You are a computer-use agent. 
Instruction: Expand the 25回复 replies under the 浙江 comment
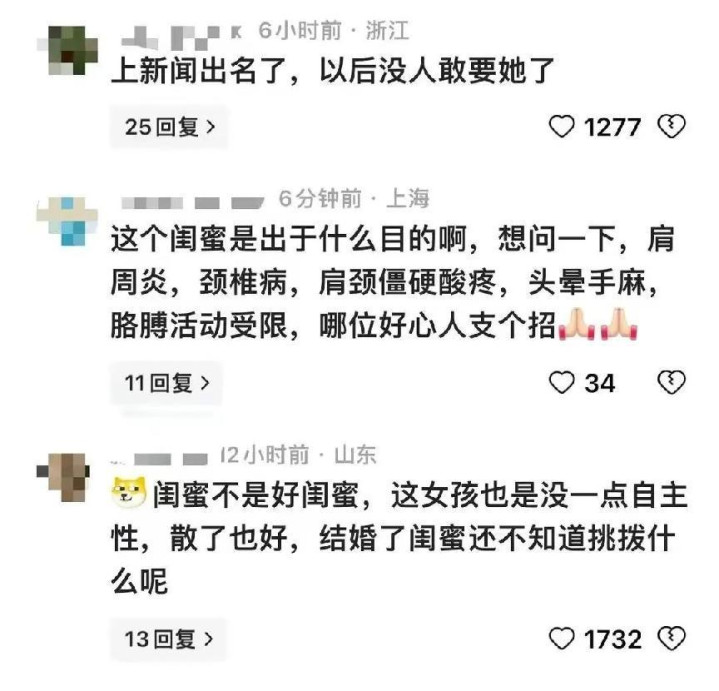click(169, 127)
